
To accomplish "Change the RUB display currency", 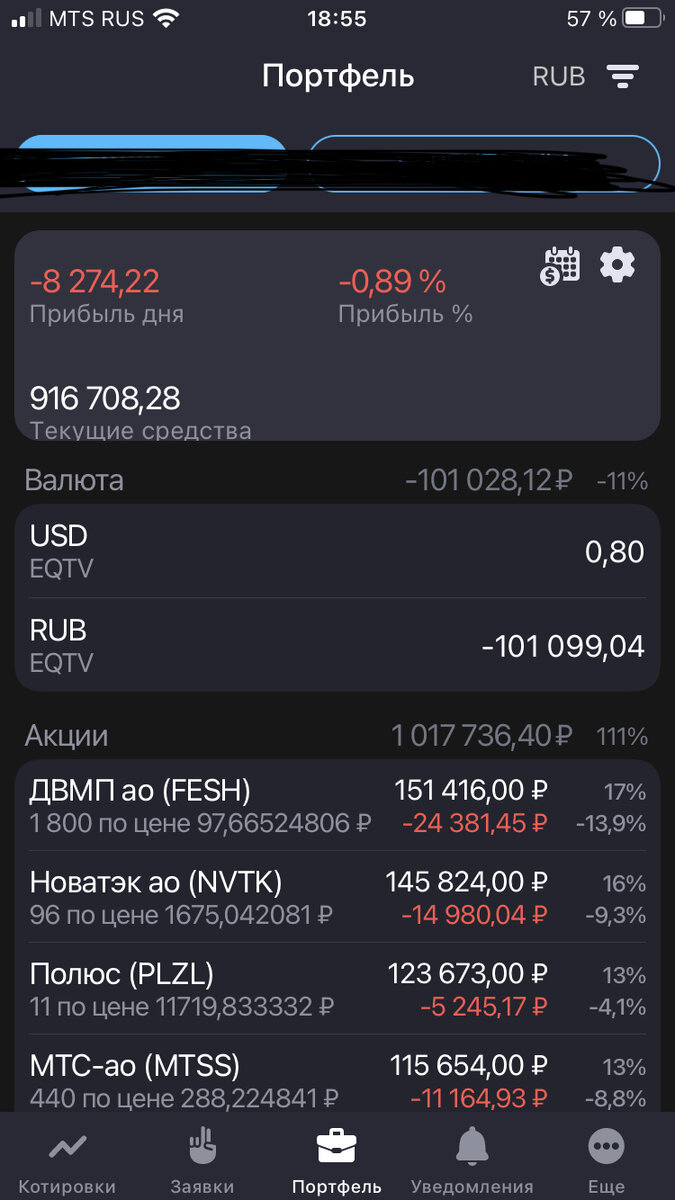I will point(559,77).
